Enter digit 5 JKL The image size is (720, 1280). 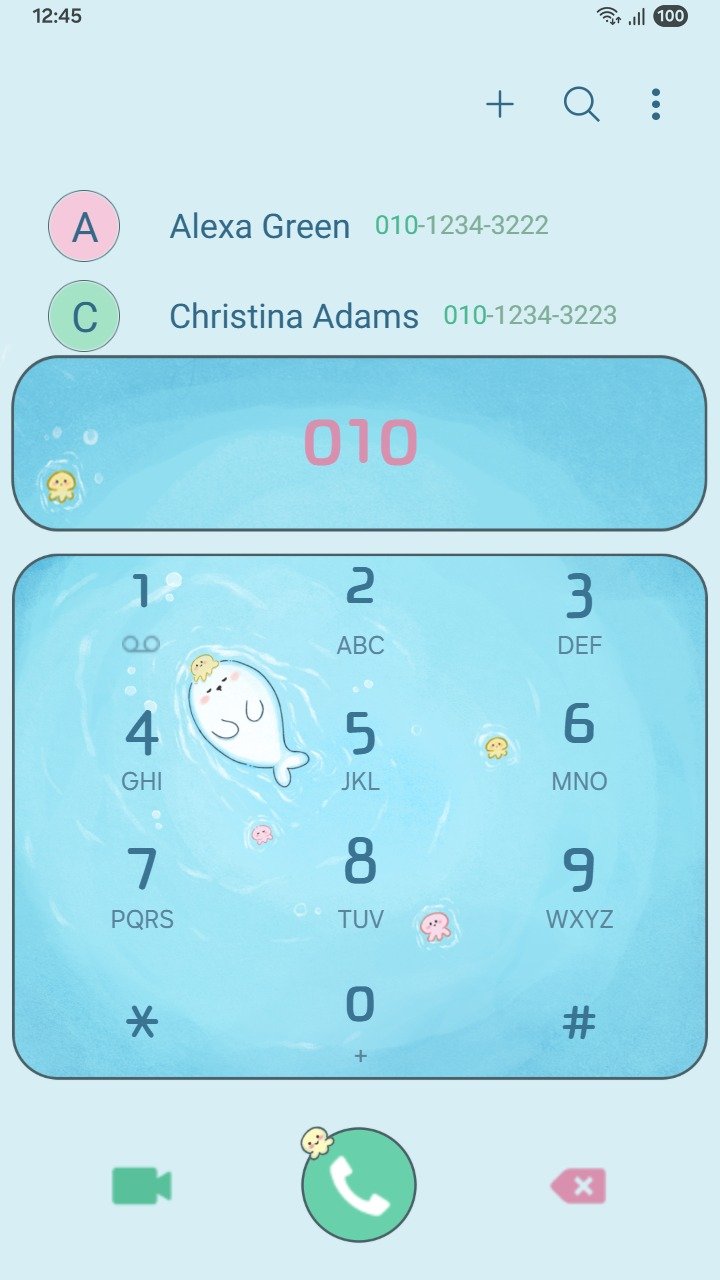360,750
